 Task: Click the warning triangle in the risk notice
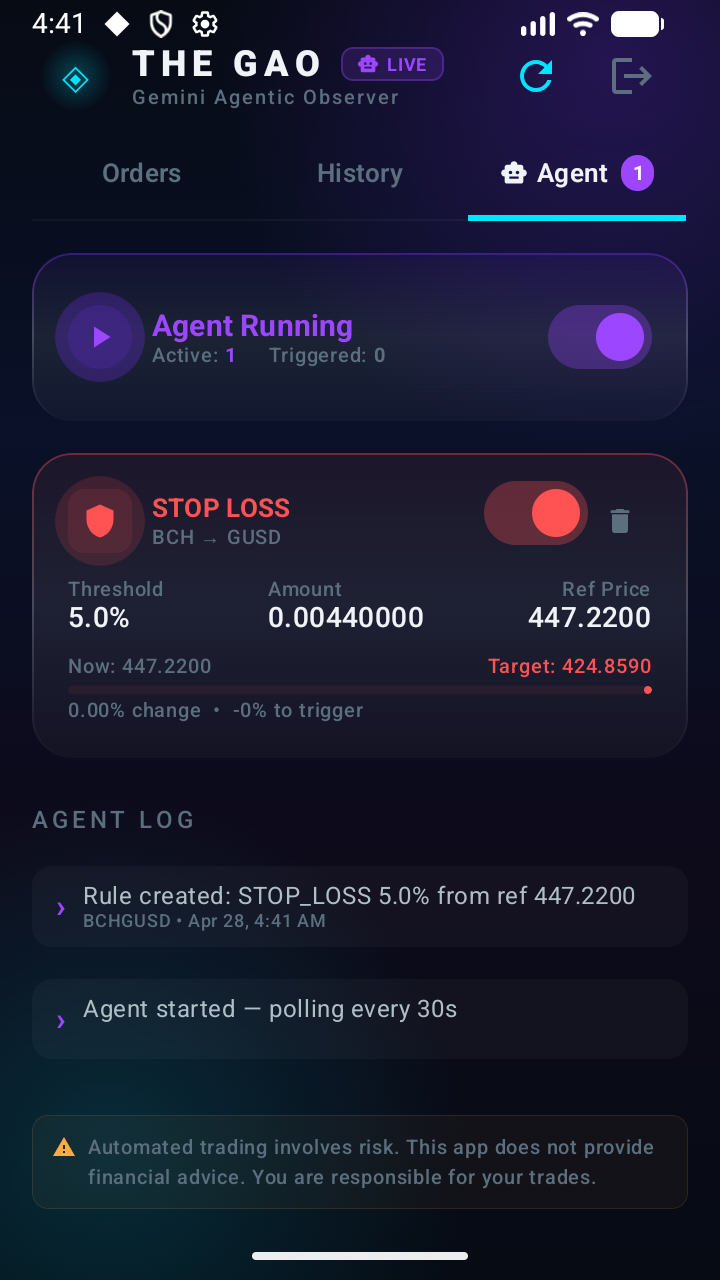tap(64, 1148)
